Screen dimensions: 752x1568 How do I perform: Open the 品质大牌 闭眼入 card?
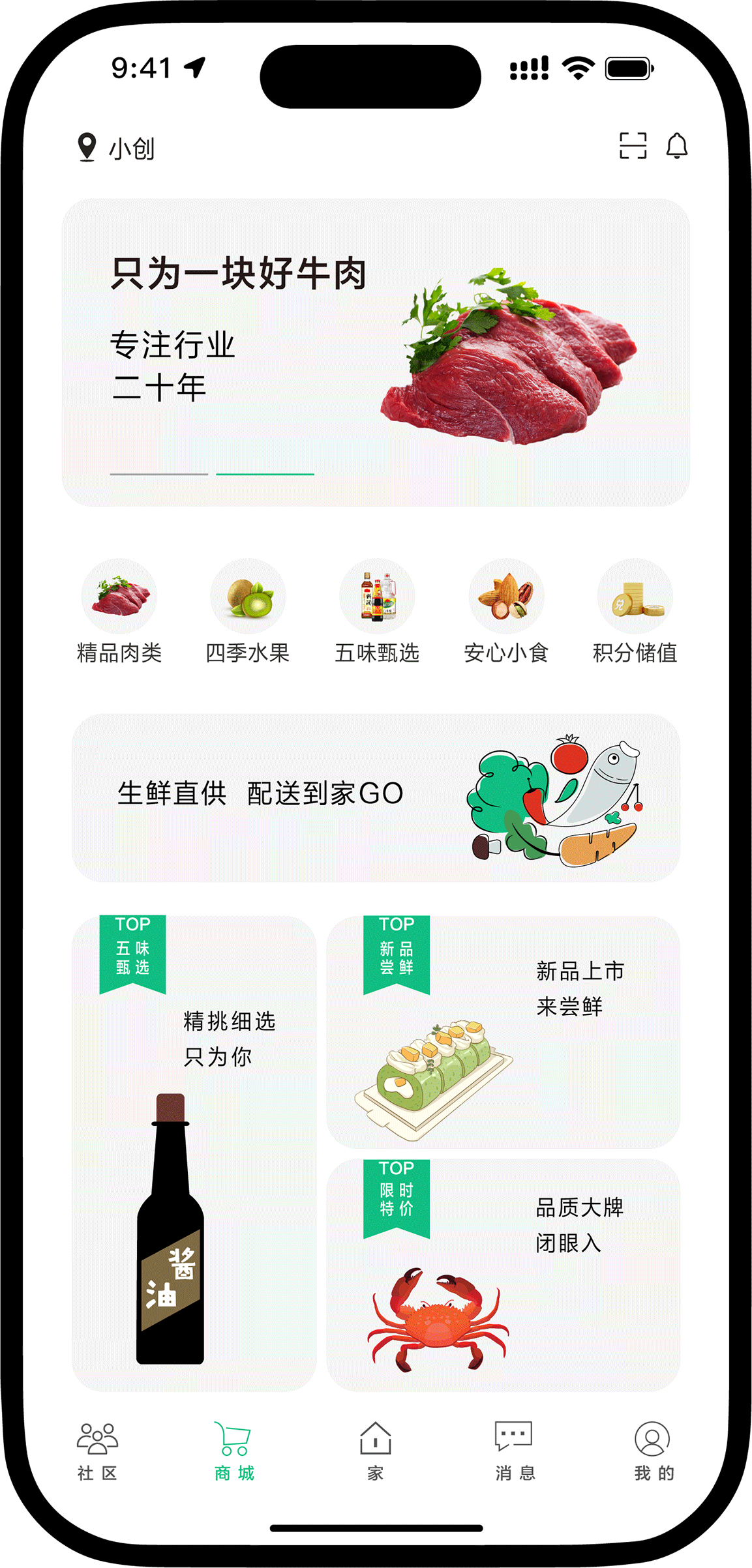[x=503, y=1275]
